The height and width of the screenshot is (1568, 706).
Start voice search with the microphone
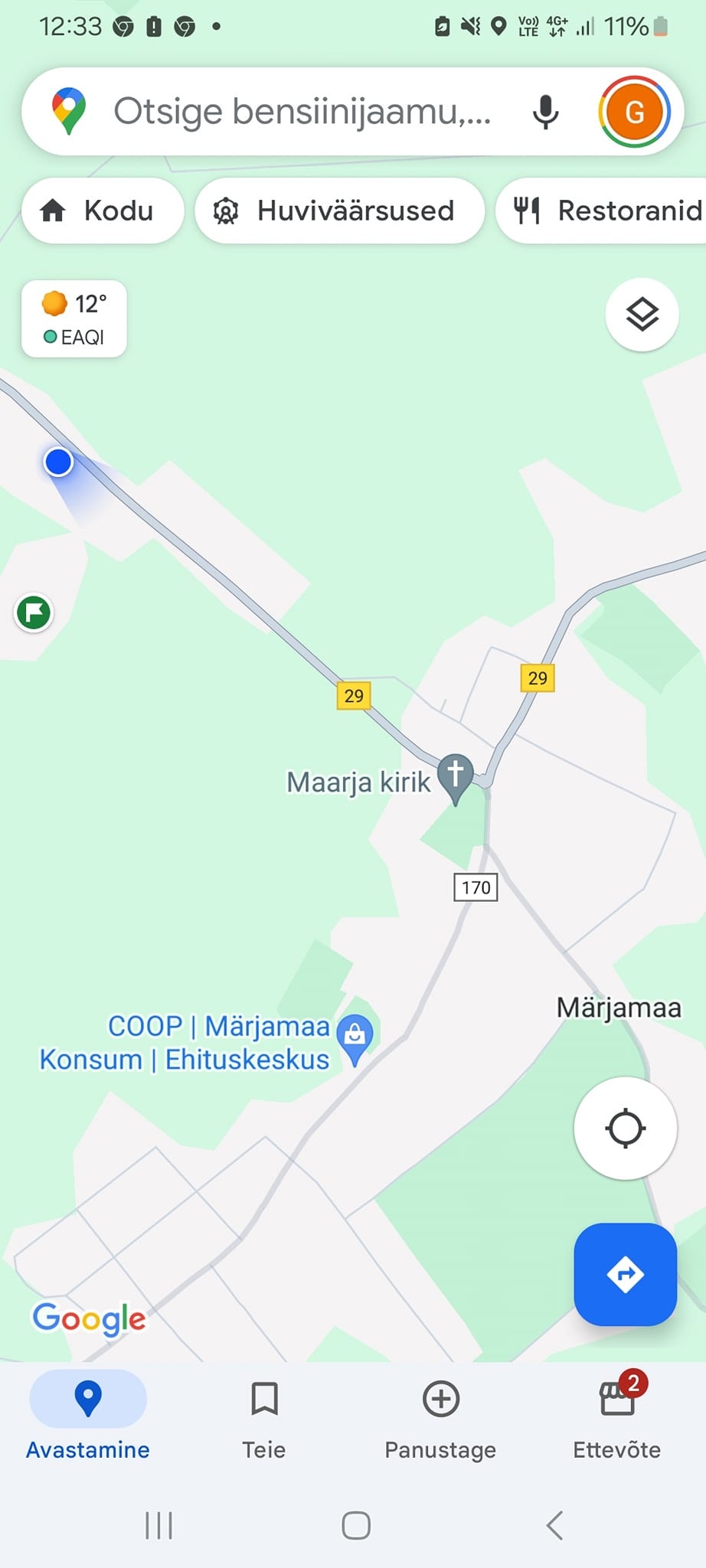point(545,112)
